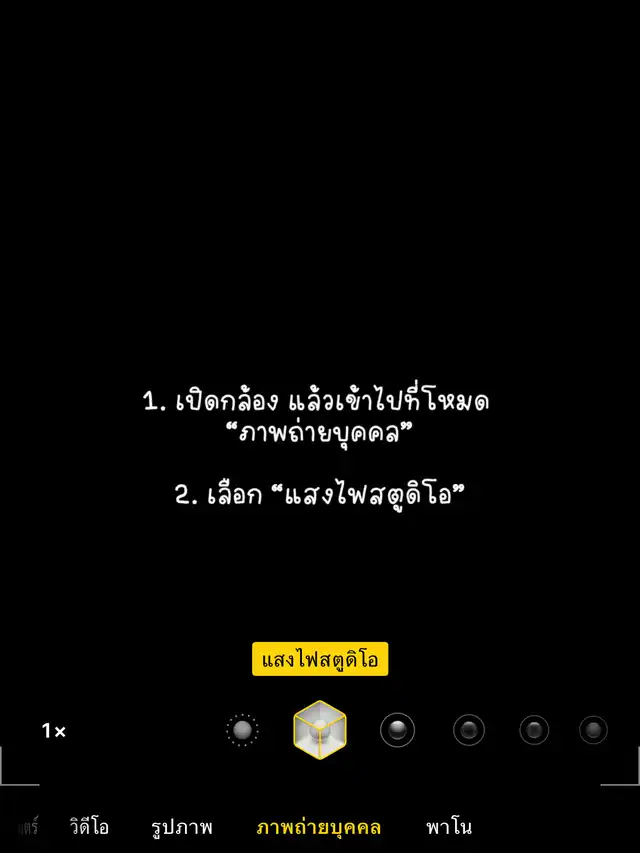Switch to รูปภาพ mode
640x853 pixels.
tap(182, 827)
